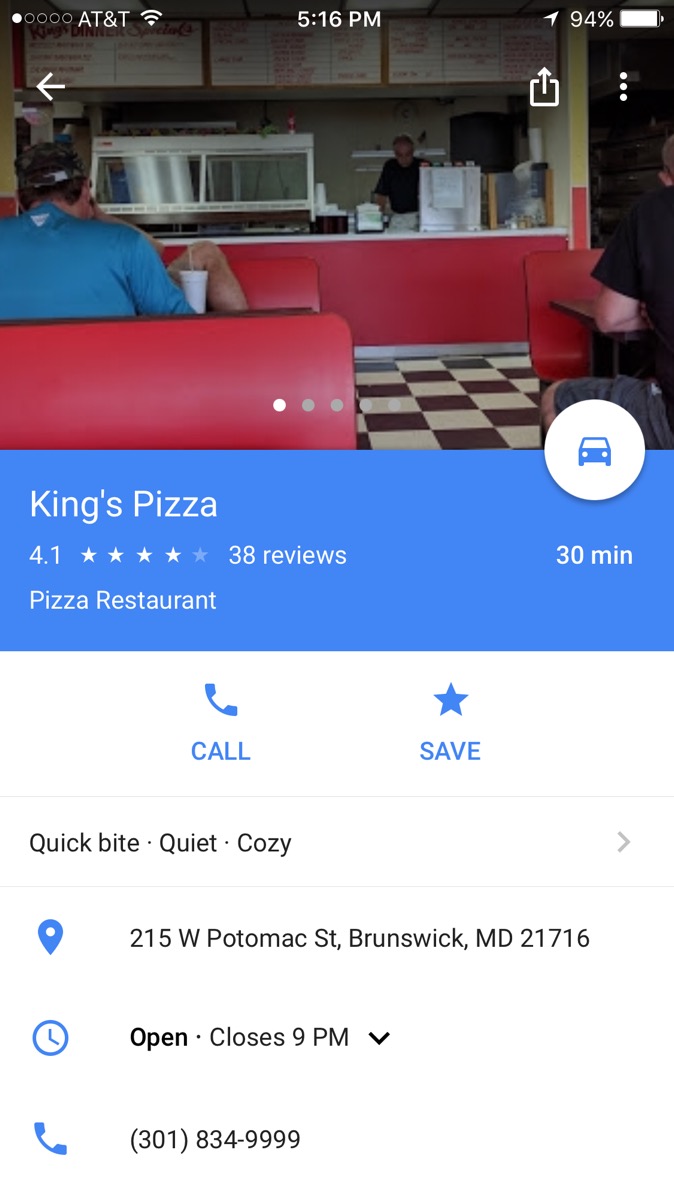This screenshot has height=1200, width=674.
Task: Share King's Pizza listing
Action: point(544,87)
